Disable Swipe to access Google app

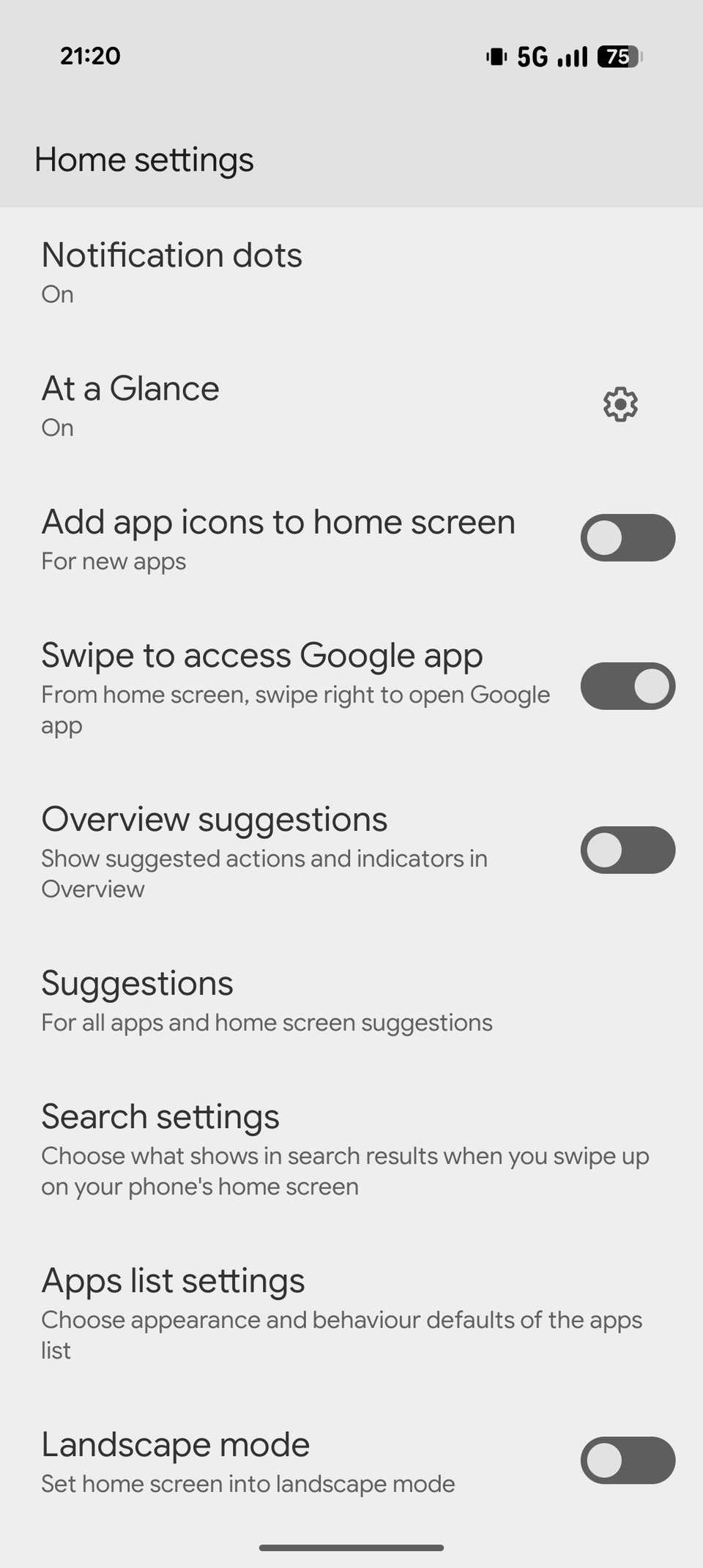(628, 686)
